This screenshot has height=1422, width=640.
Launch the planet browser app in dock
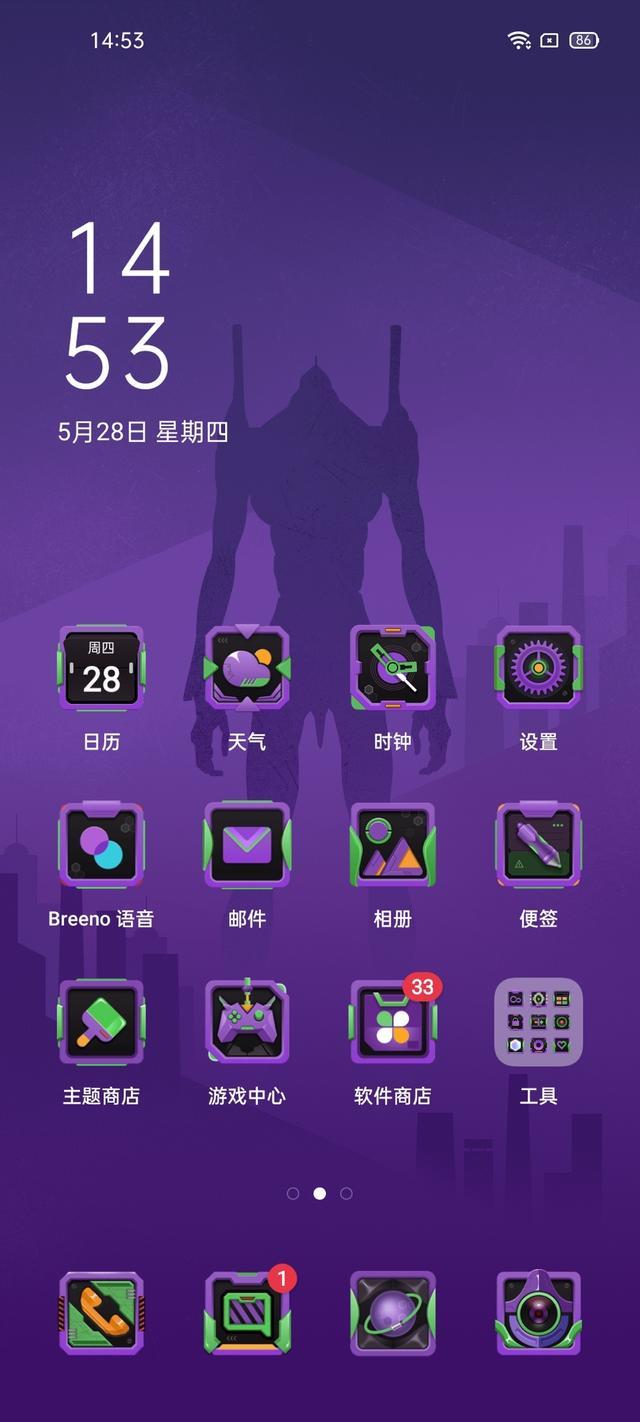393,1313
